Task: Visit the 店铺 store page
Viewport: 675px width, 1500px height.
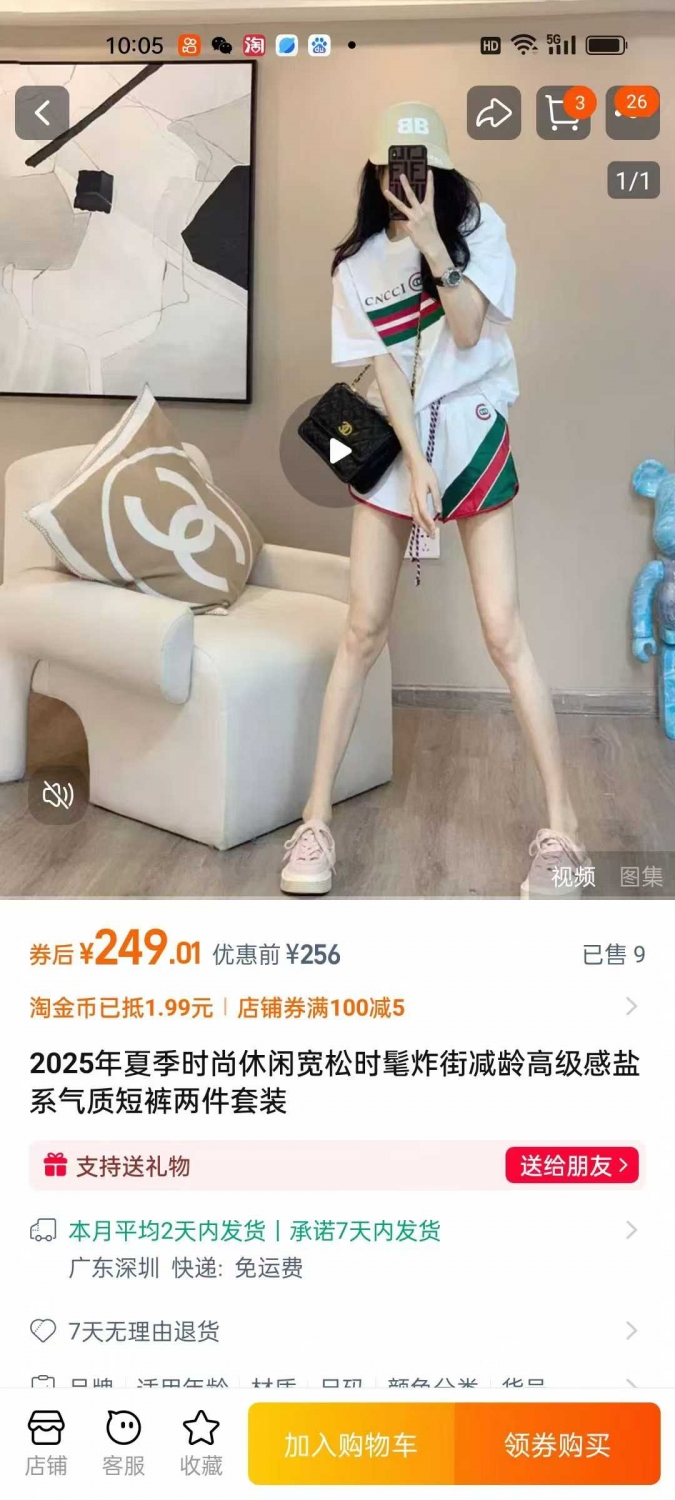Action: click(x=46, y=1443)
